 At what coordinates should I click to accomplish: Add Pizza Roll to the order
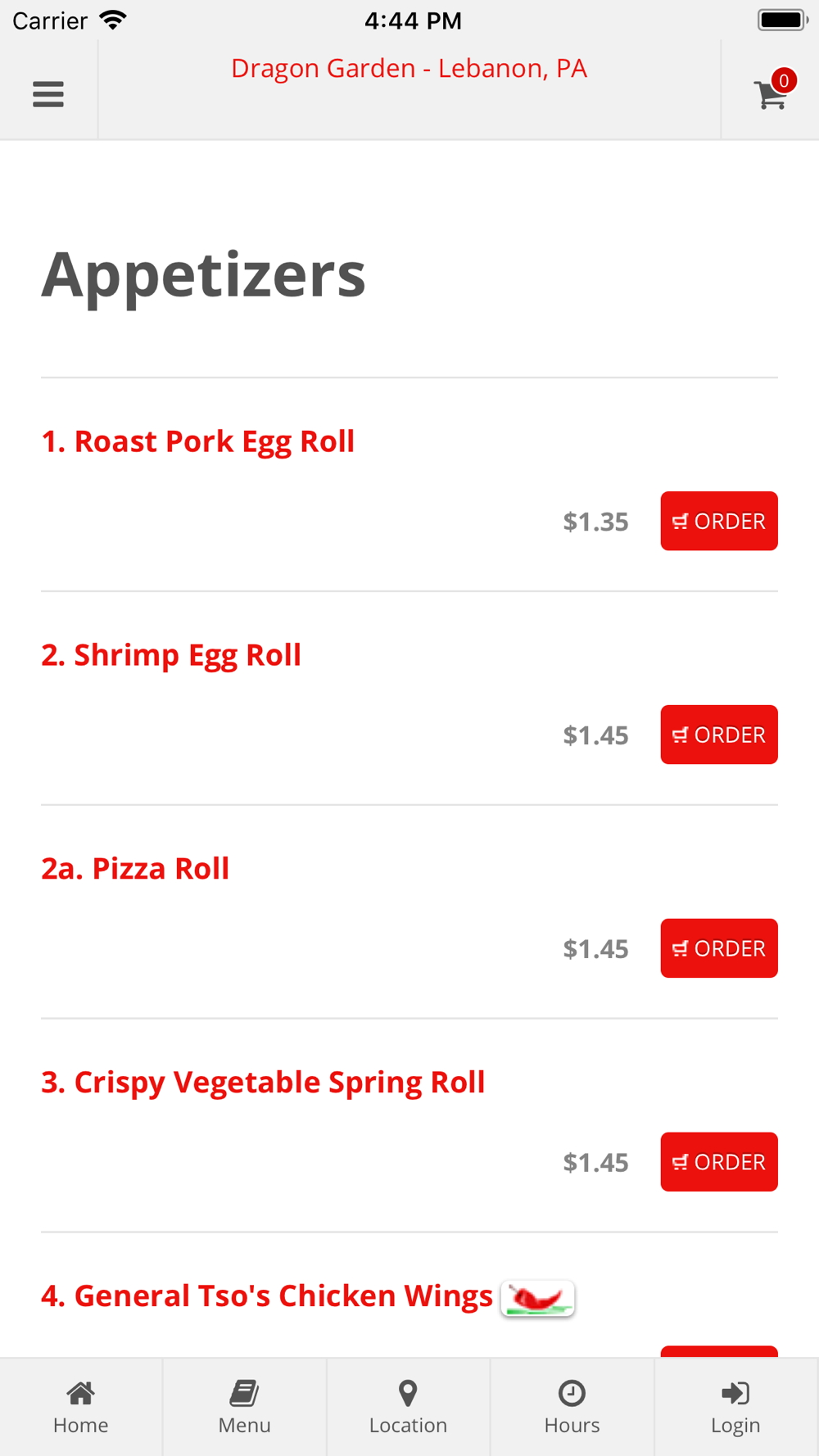click(718, 948)
